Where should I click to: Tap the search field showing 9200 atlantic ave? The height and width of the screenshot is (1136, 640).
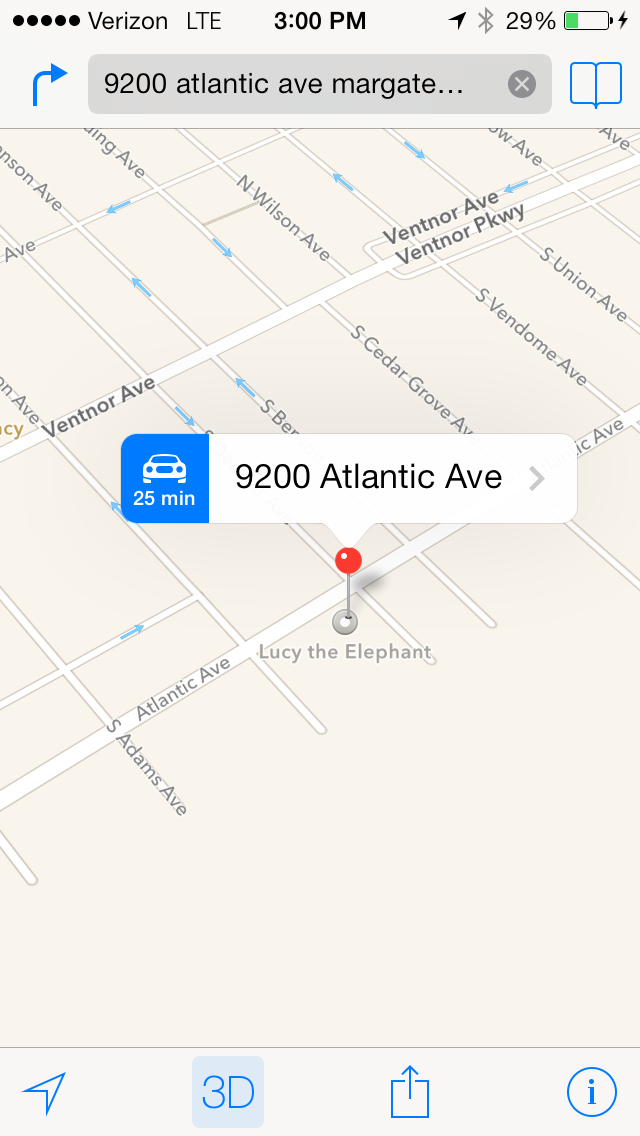(320, 84)
